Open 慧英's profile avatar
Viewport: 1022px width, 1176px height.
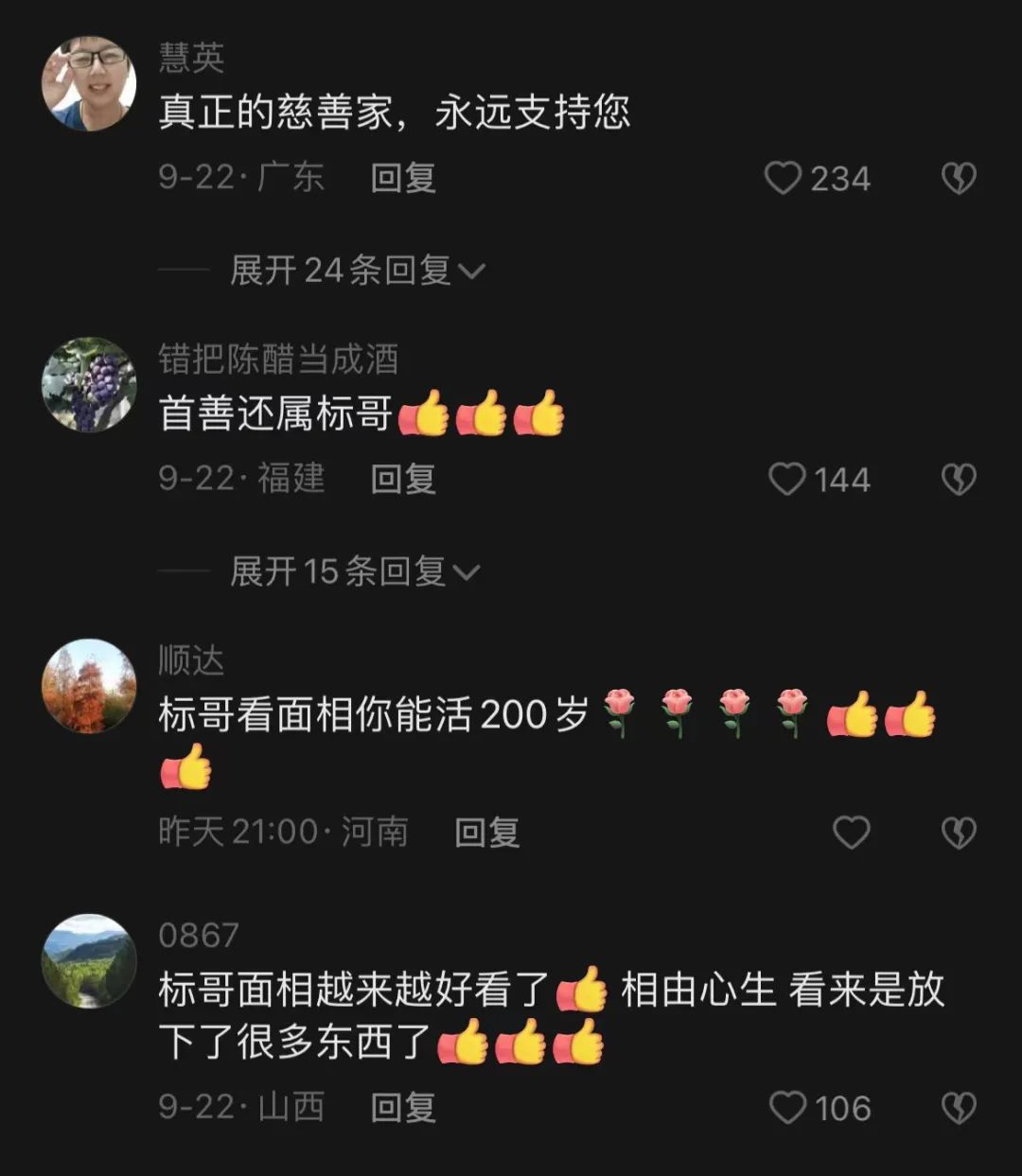click(x=89, y=84)
